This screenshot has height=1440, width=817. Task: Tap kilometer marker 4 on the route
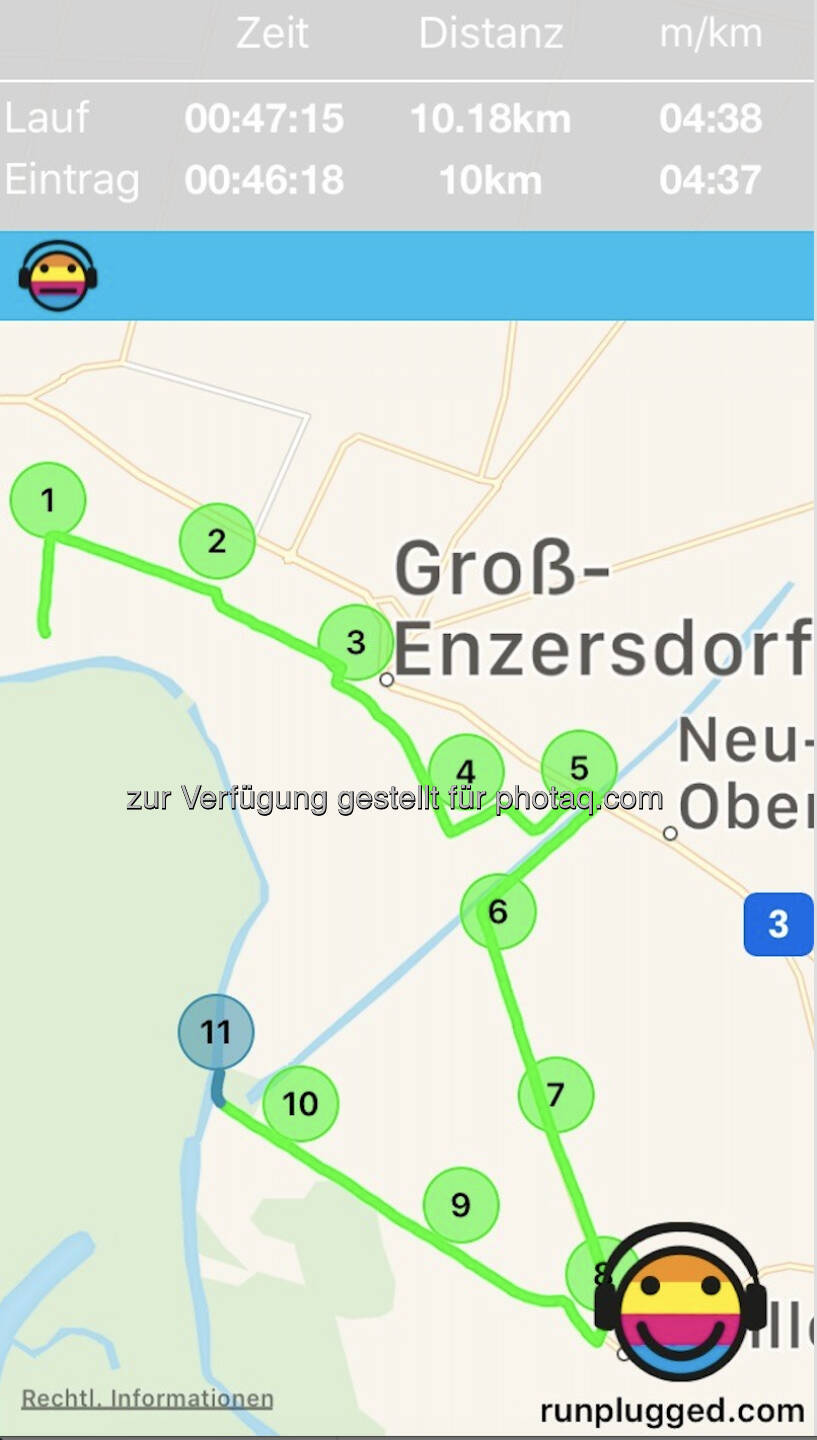pos(465,772)
